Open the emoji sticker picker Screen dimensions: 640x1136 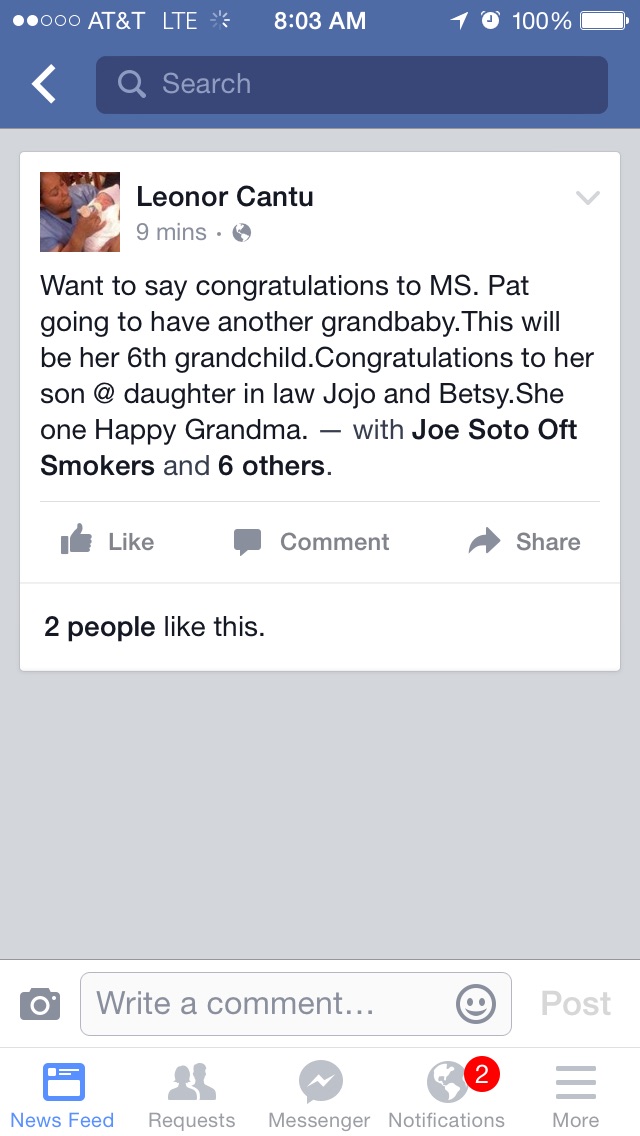[475, 1003]
